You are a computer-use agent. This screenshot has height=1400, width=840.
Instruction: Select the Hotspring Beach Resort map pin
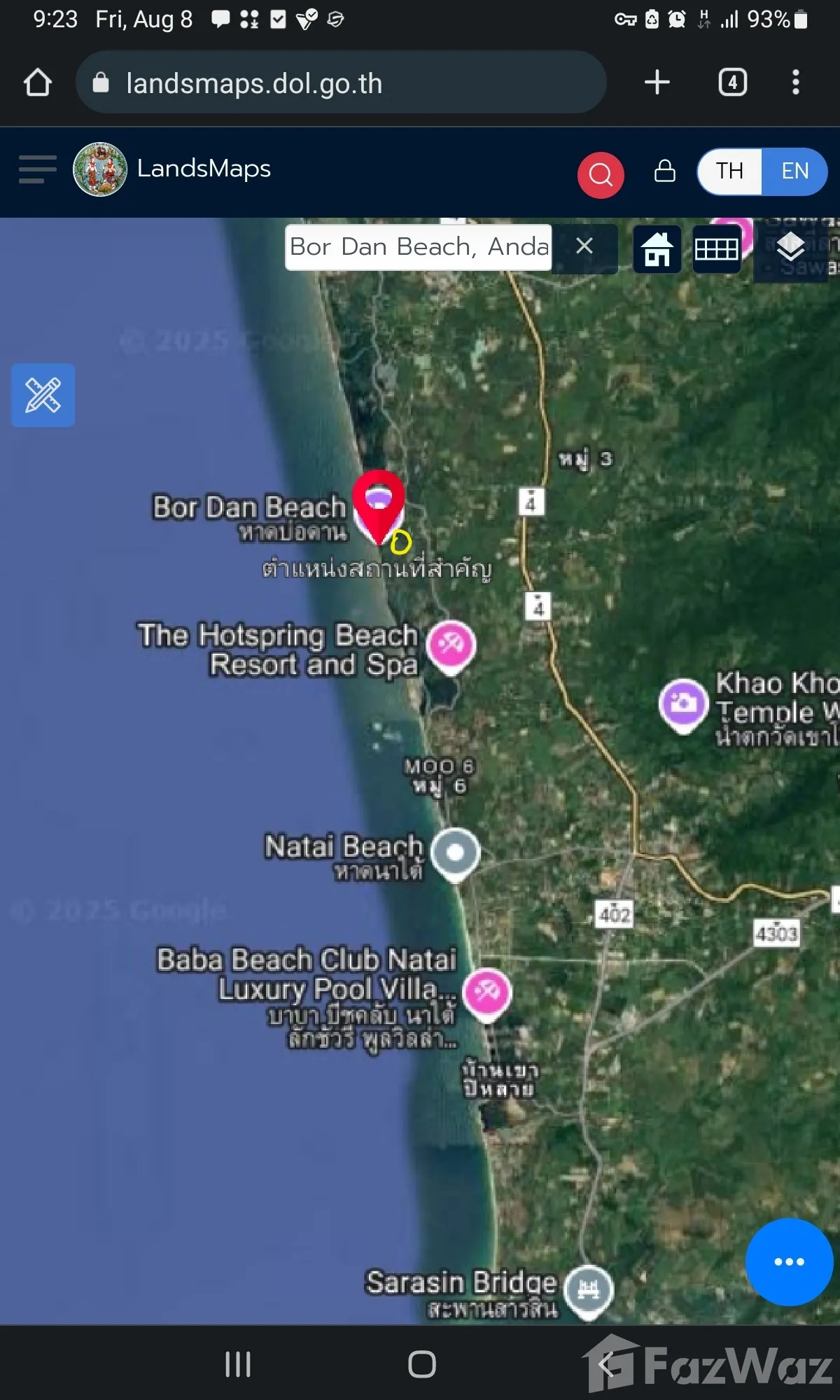(451, 645)
